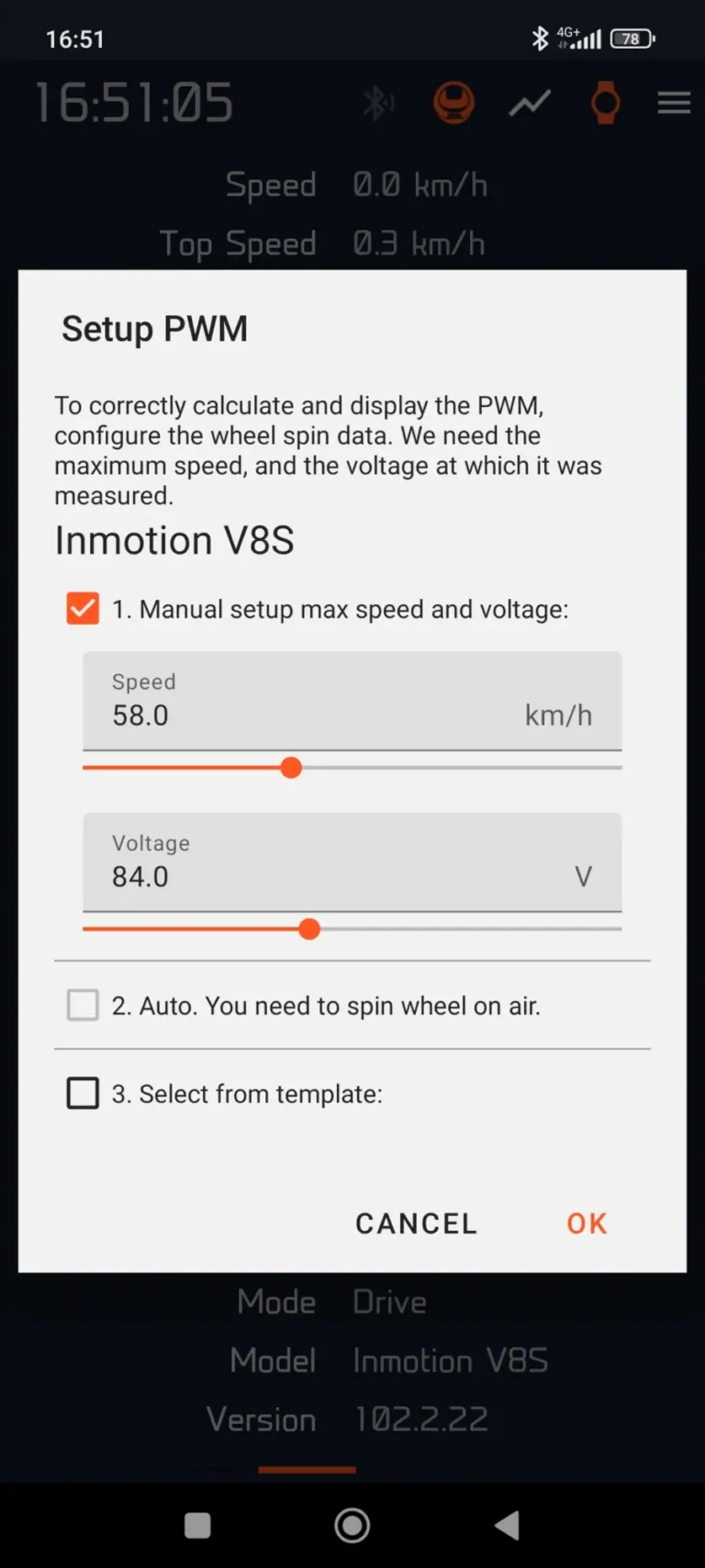Confirm PWM setup with OK
This screenshot has height=1568, width=705.
click(x=586, y=1223)
